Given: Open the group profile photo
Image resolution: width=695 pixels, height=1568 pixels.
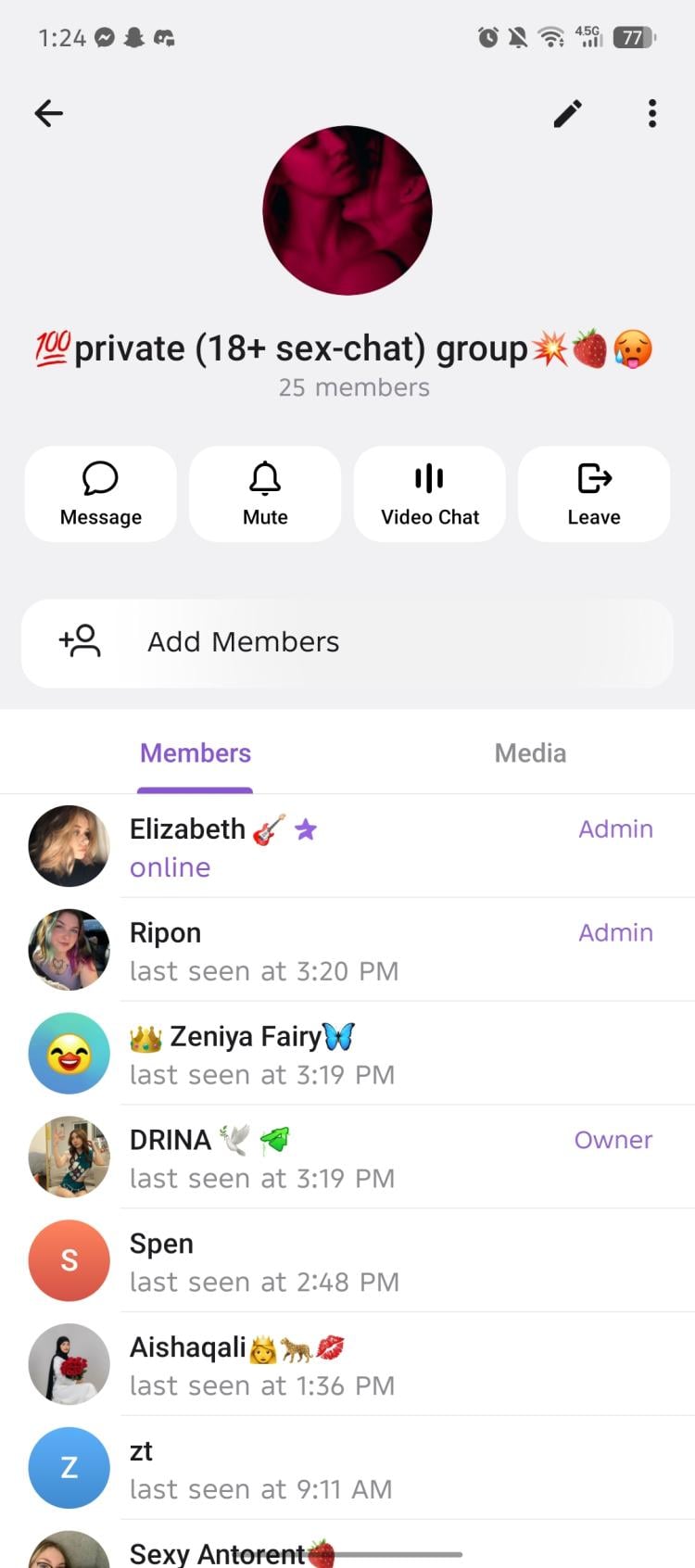Looking at the screenshot, I should [x=347, y=210].
